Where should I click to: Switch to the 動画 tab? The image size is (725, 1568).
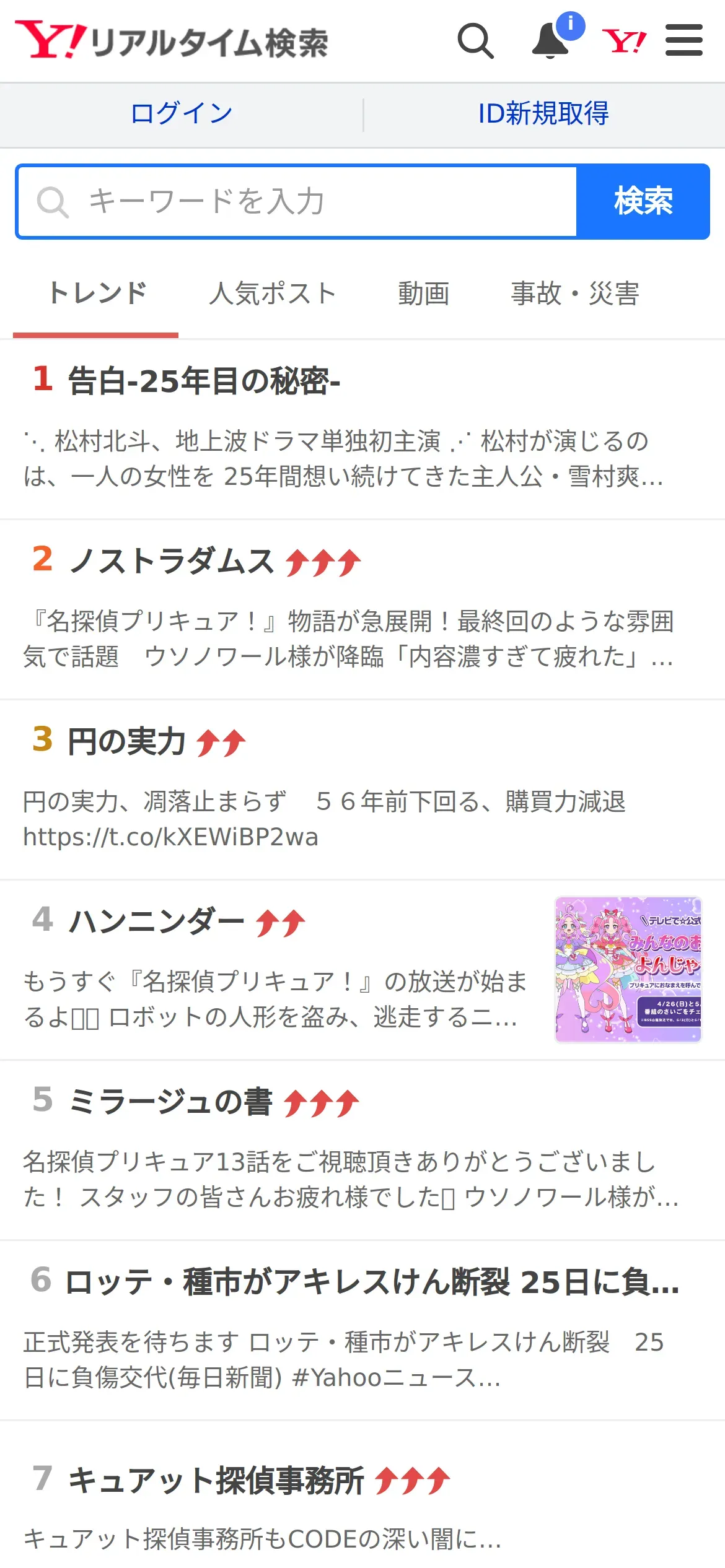pyautogui.click(x=424, y=294)
